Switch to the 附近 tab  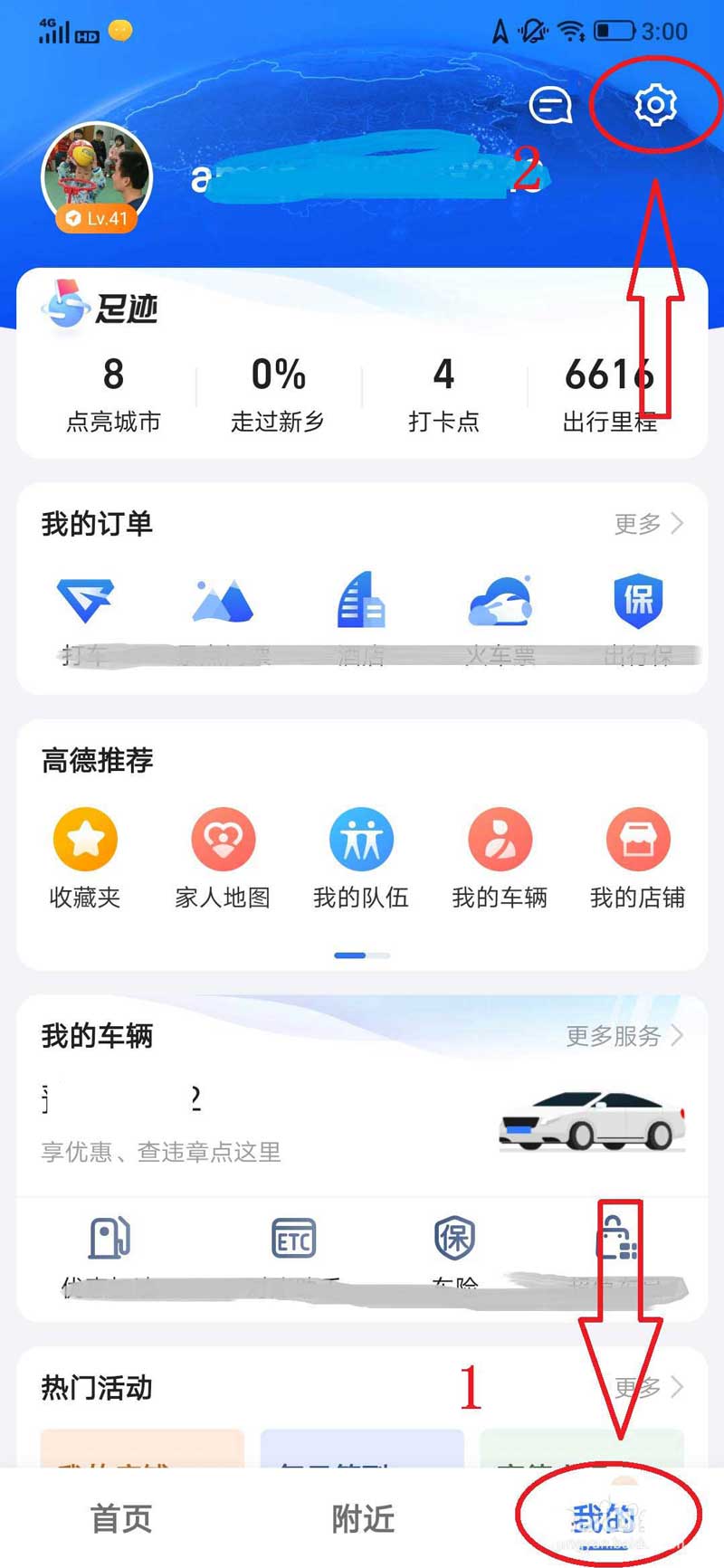363,1519
